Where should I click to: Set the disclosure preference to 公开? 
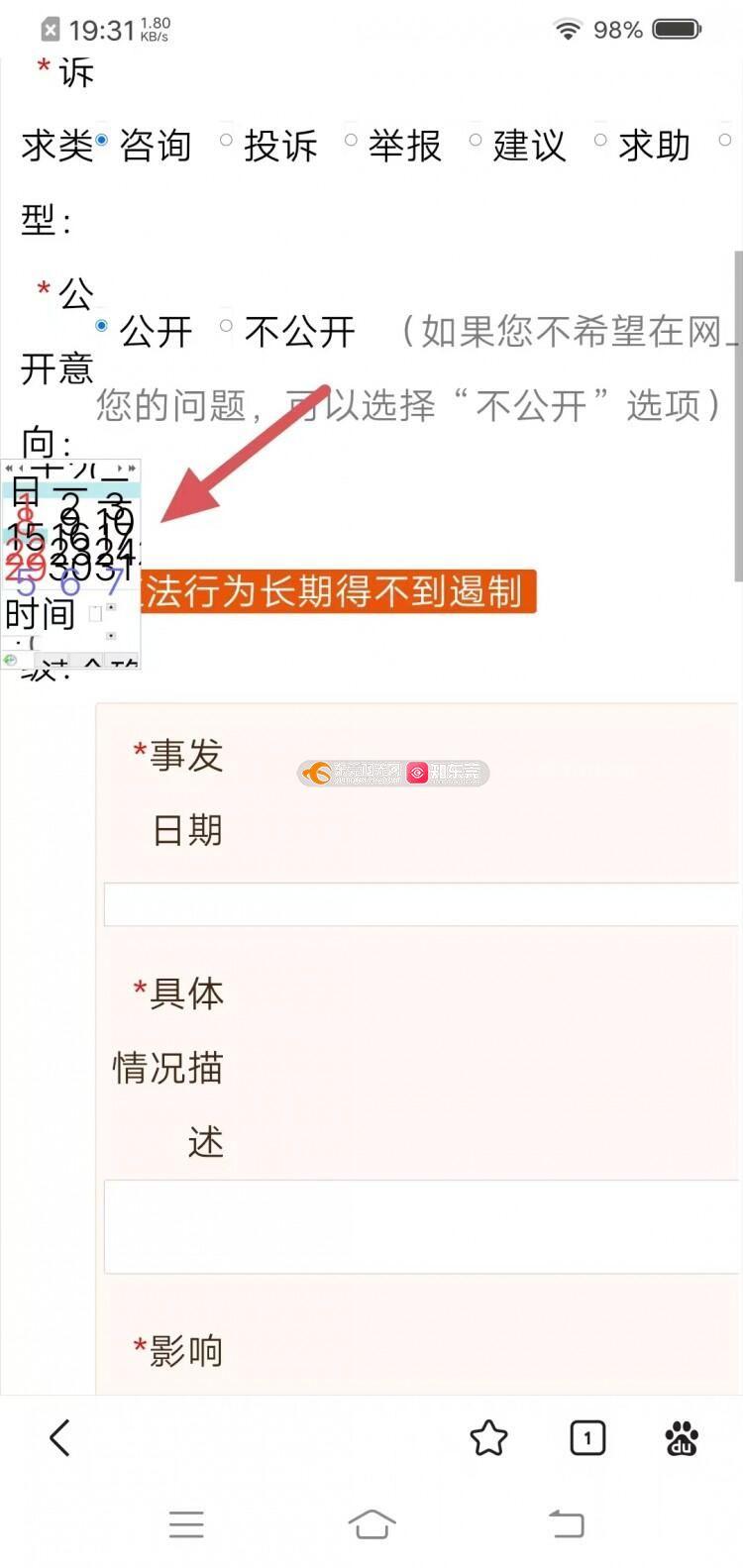tap(102, 326)
